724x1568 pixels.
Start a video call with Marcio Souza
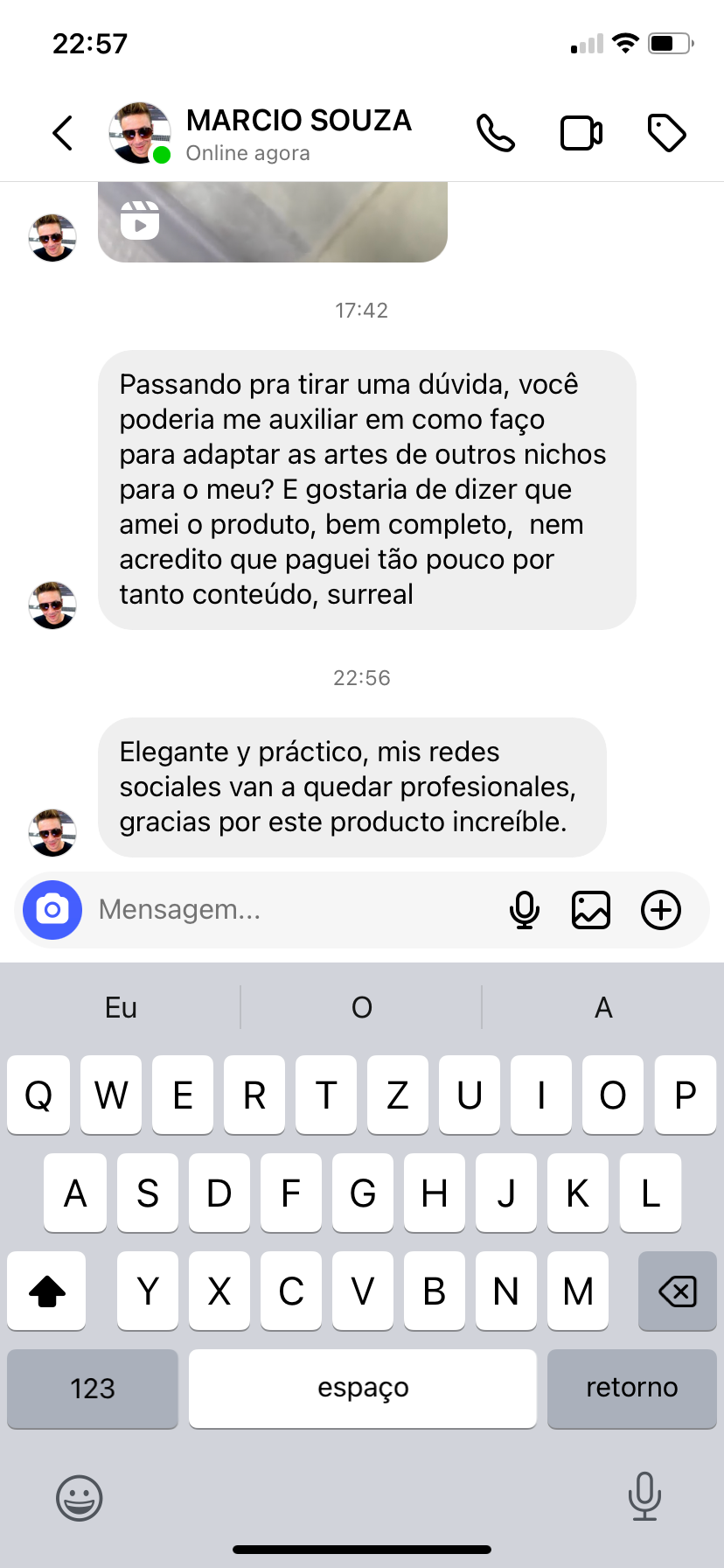[x=581, y=134]
